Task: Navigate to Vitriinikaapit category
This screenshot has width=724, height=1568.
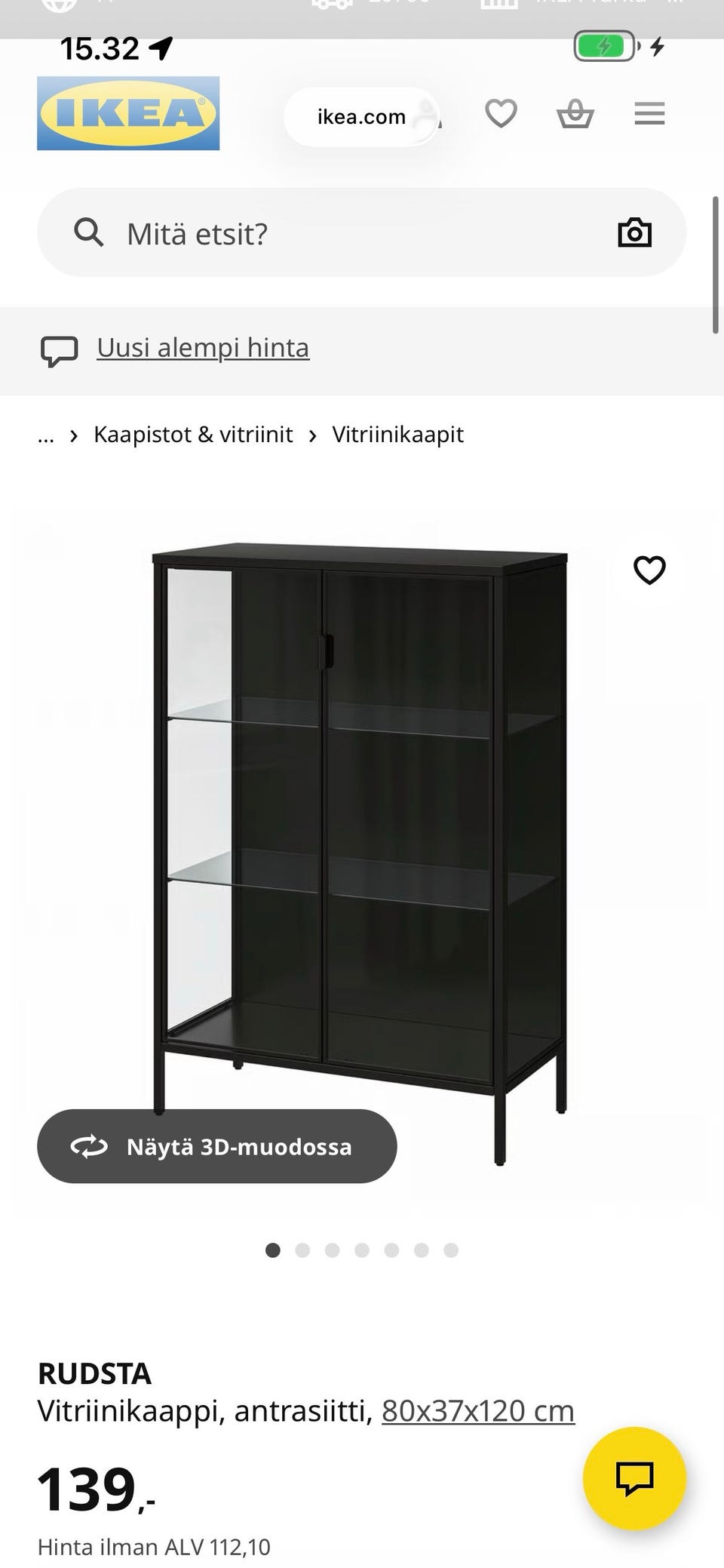Action: (x=397, y=435)
